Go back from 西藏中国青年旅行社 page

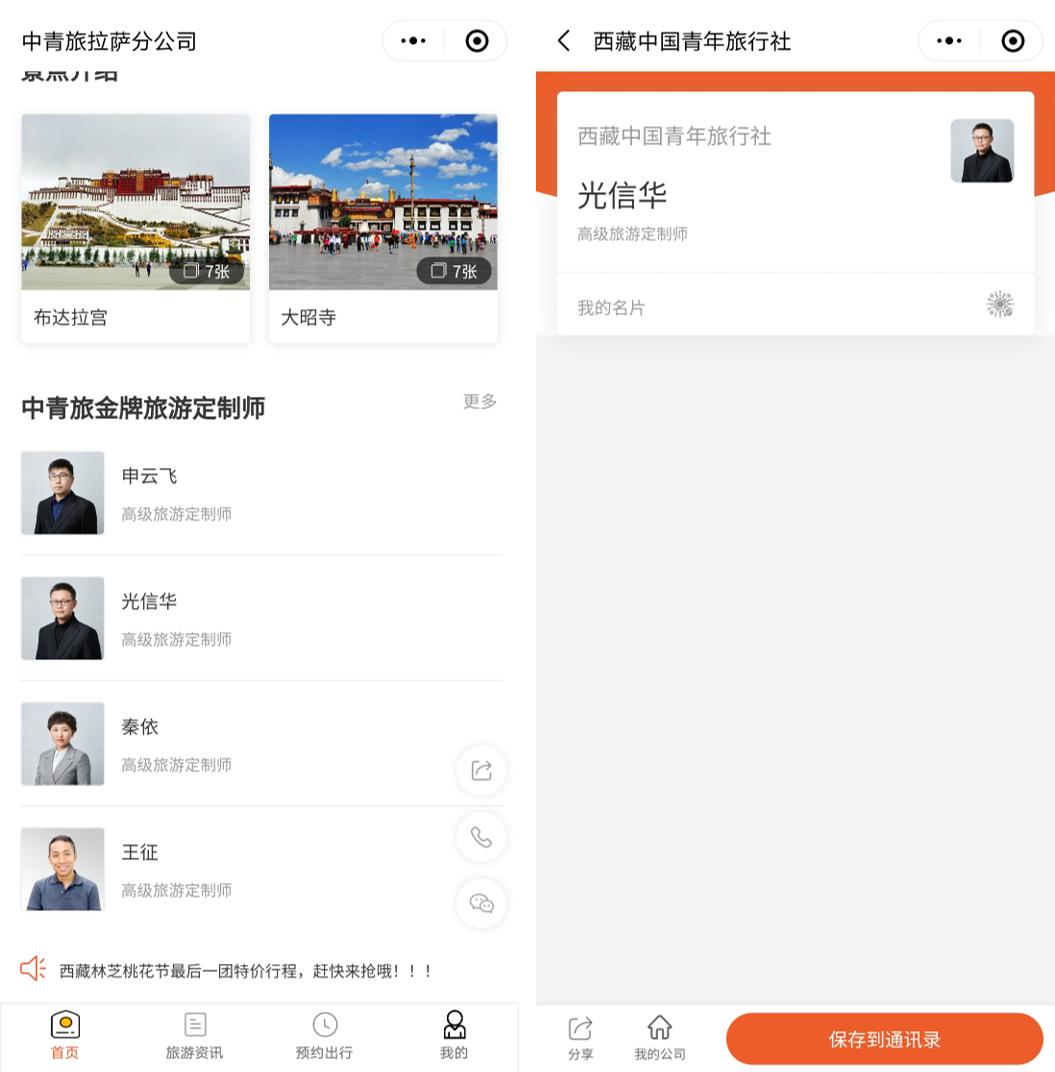[564, 41]
